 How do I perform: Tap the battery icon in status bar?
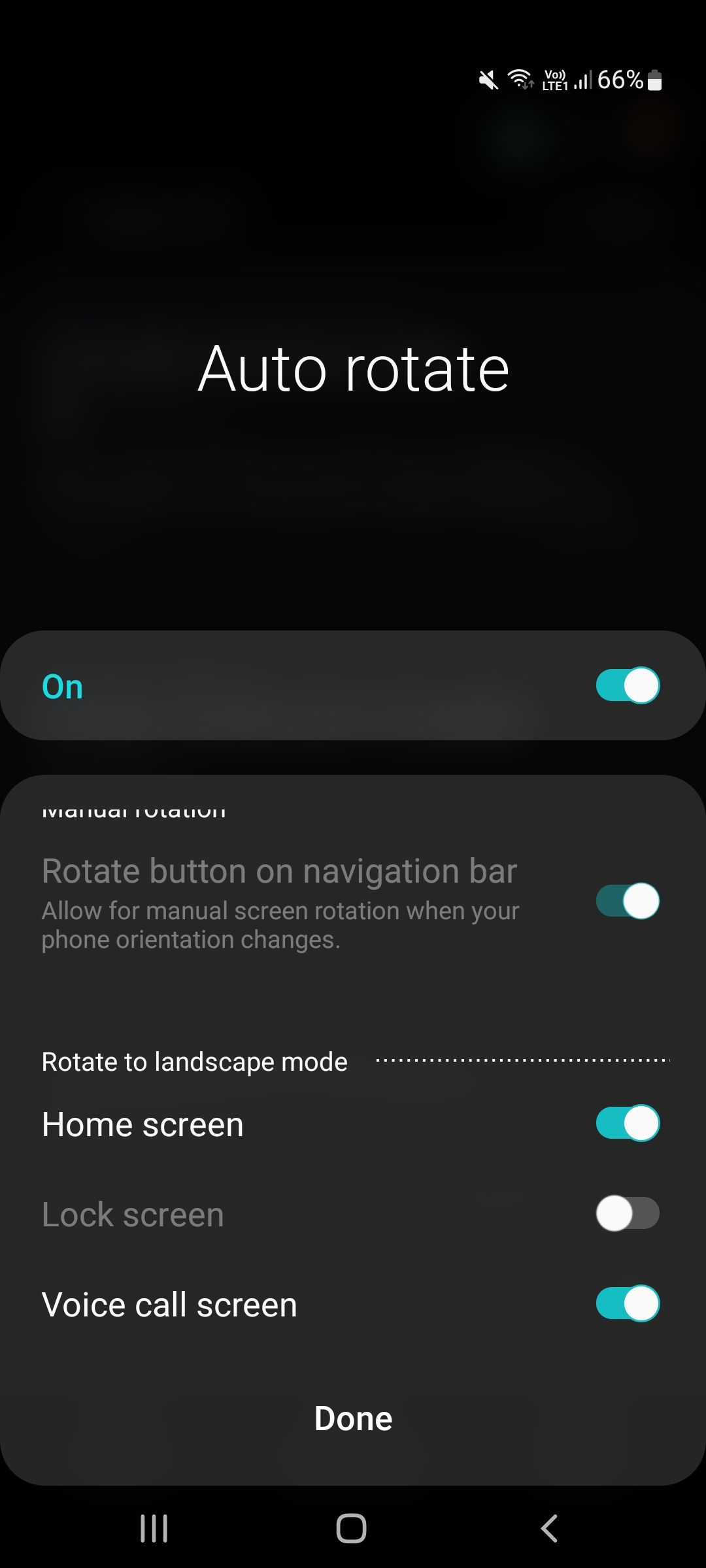click(x=654, y=78)
